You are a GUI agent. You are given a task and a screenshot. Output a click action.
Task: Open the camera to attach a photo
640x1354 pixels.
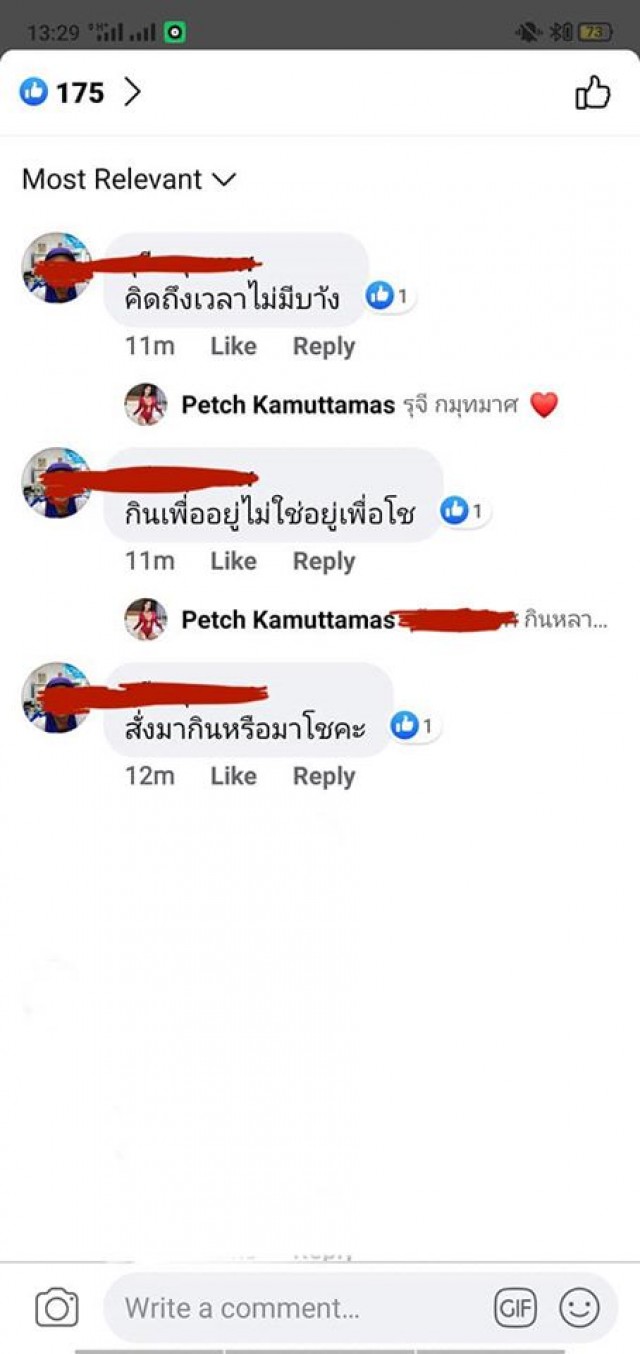pyautogui.click(x=57, y=1308)
